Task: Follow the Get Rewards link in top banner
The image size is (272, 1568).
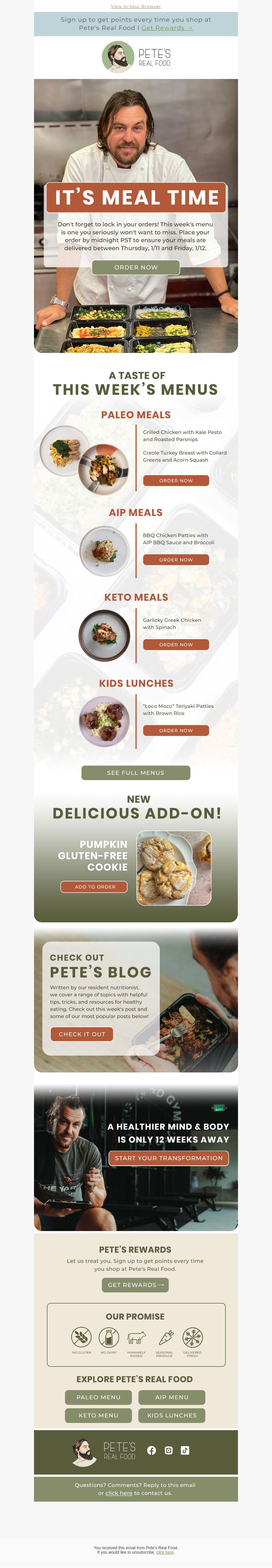Action: tap(167, 28)
